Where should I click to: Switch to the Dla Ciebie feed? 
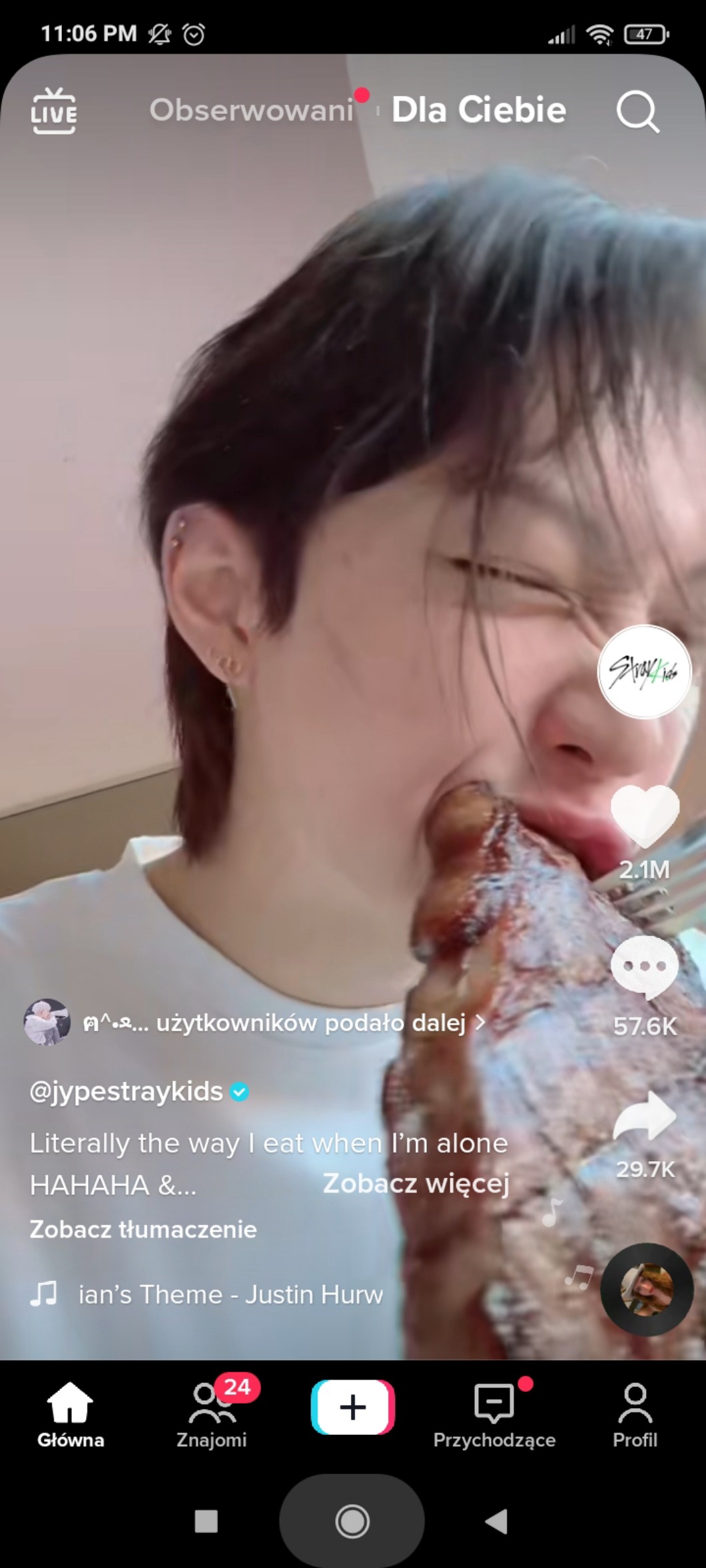point(478,111)
